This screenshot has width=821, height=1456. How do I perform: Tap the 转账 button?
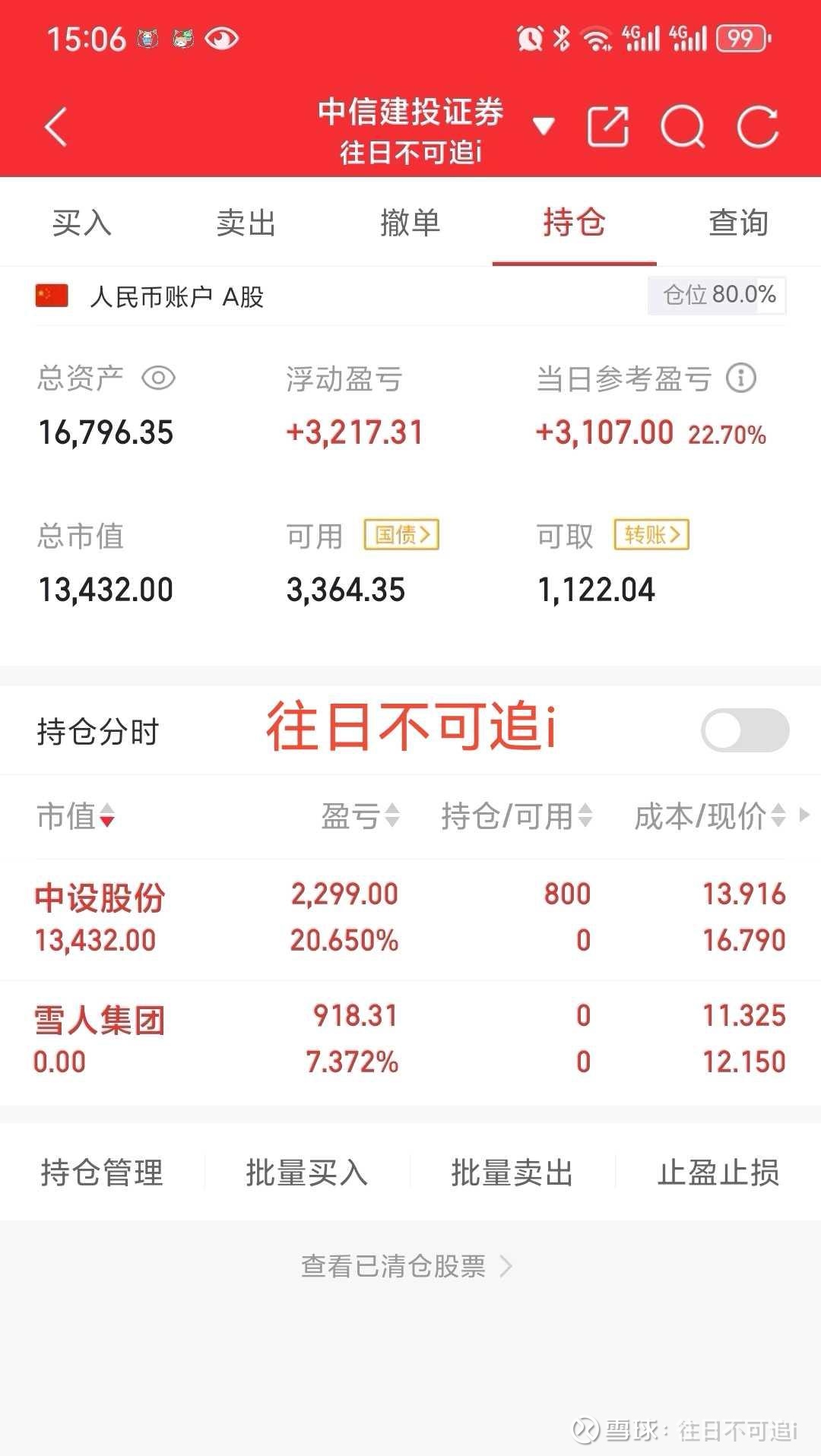point(652,535)
